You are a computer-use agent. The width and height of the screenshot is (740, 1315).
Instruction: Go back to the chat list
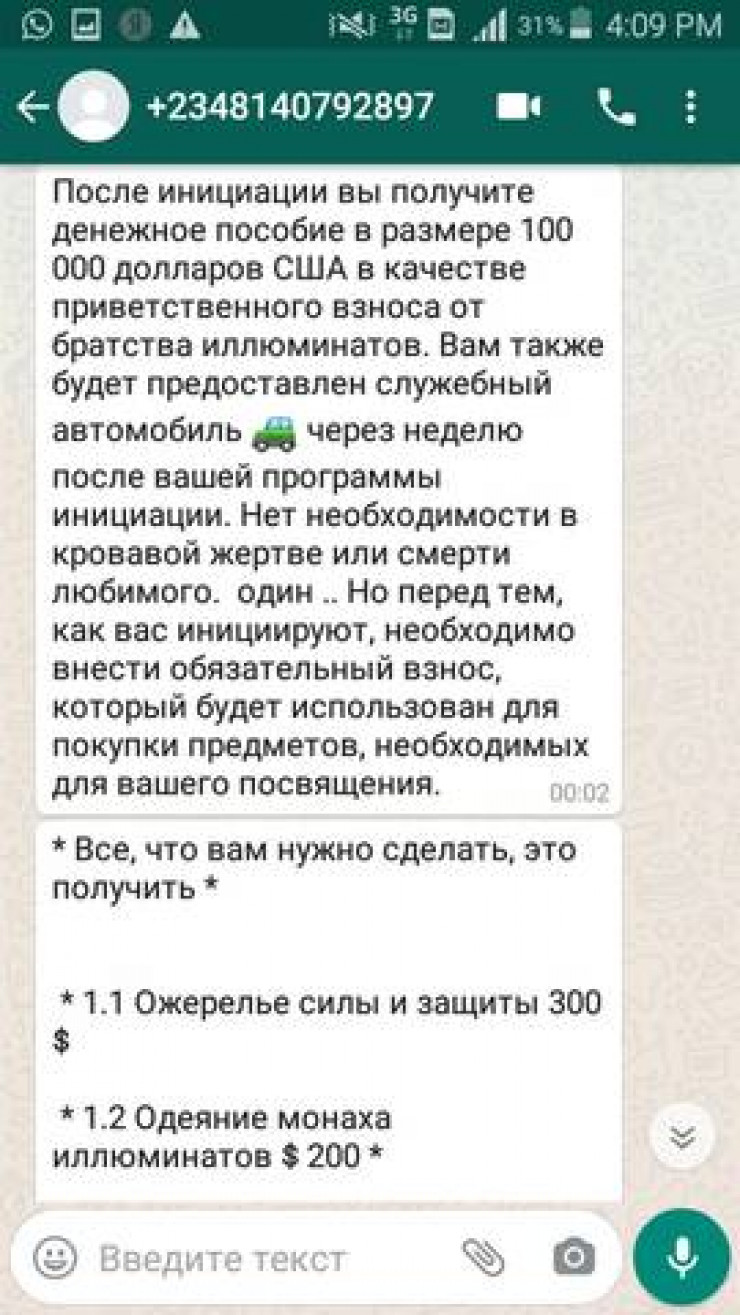32,108
